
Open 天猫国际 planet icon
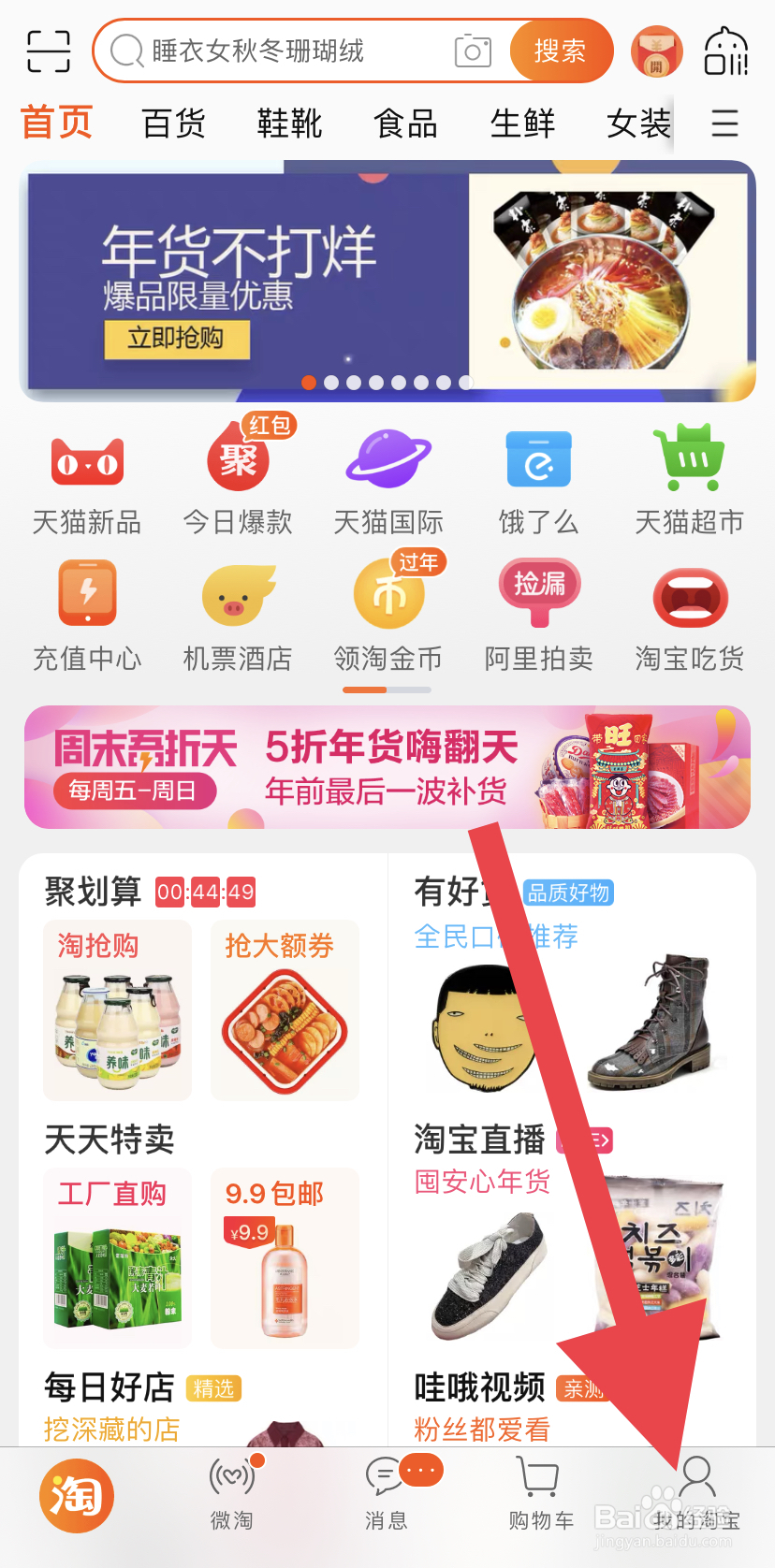[x=388, y=458]
